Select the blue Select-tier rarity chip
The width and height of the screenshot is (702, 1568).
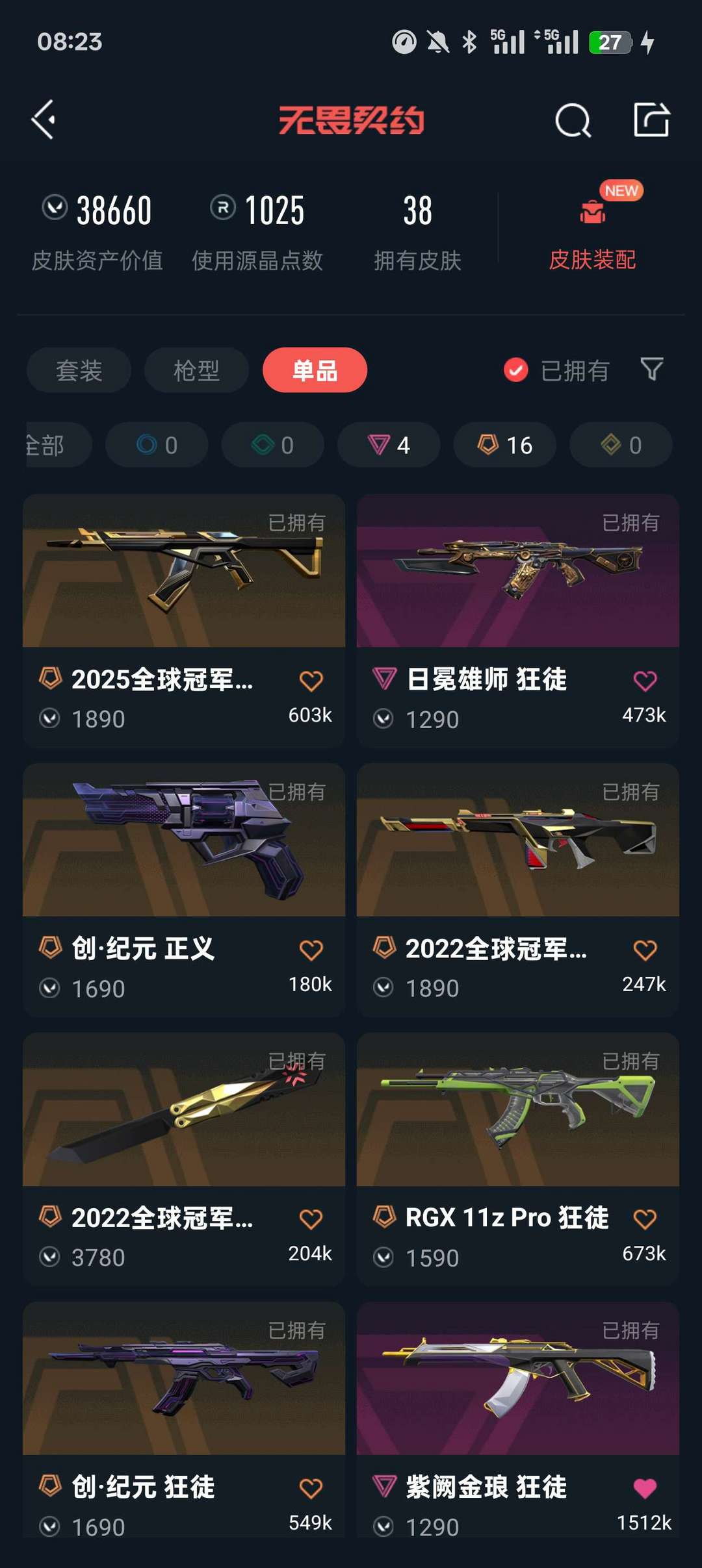pyautogui.click(x=156, y=445)
